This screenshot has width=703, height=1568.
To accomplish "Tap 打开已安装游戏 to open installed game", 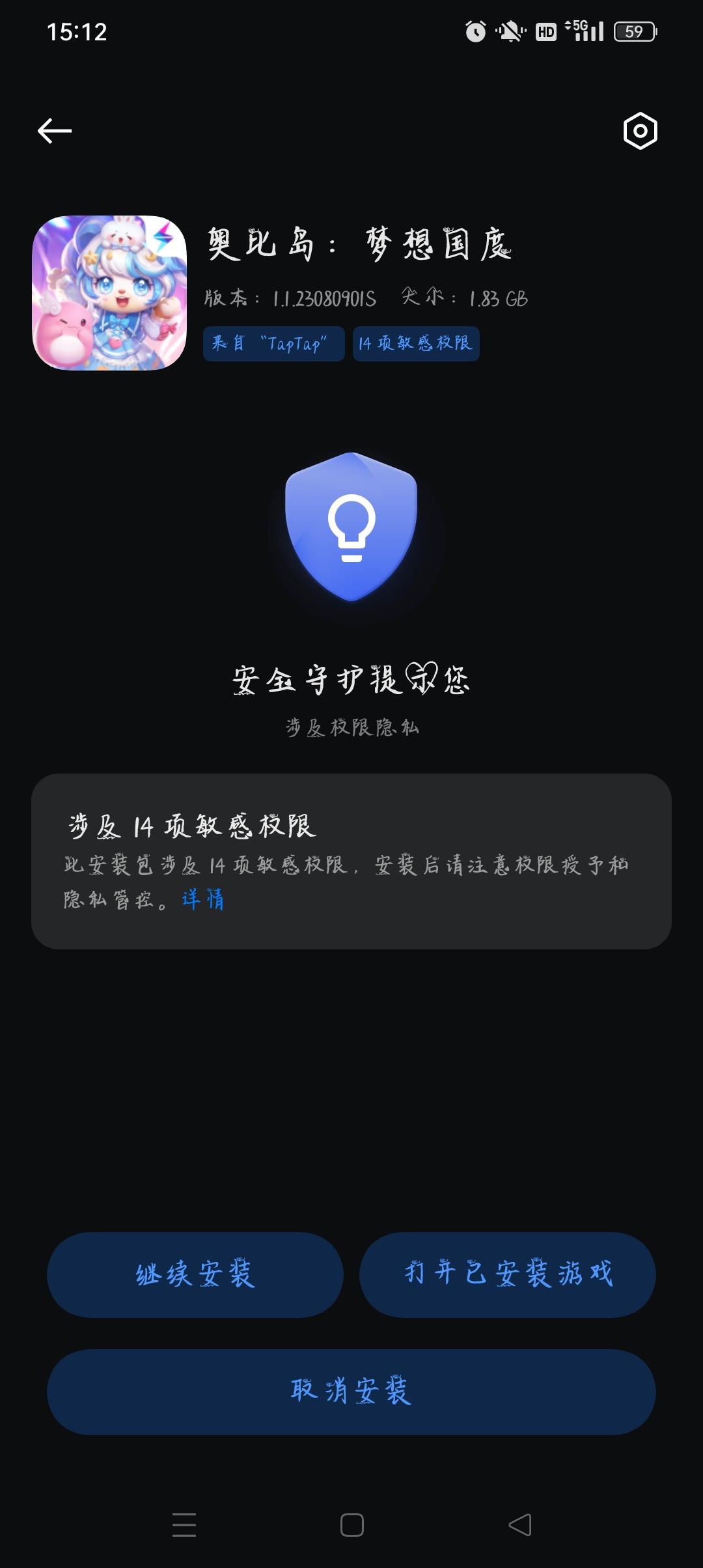I will pos(508,1274).
